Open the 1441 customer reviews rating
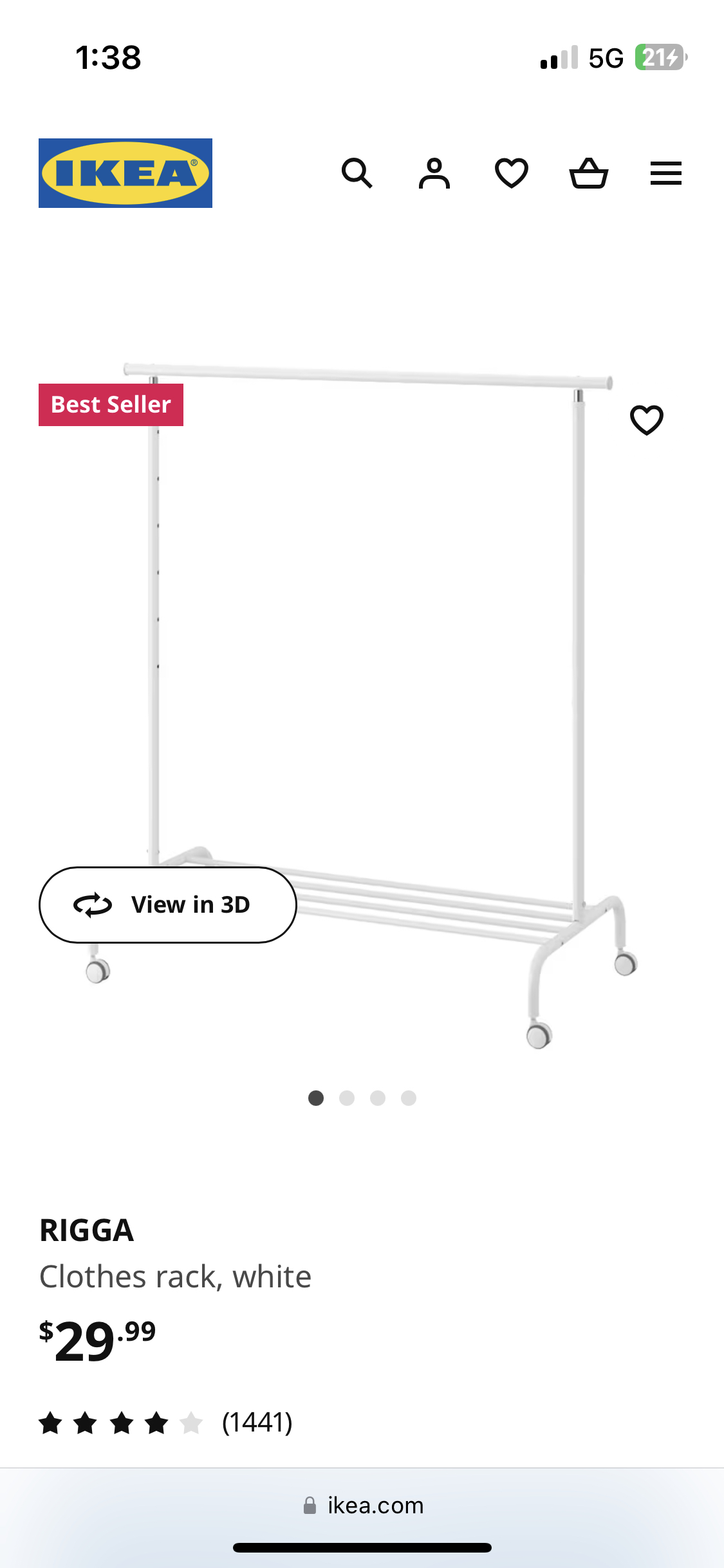724x1568 pixels. 166,1423
